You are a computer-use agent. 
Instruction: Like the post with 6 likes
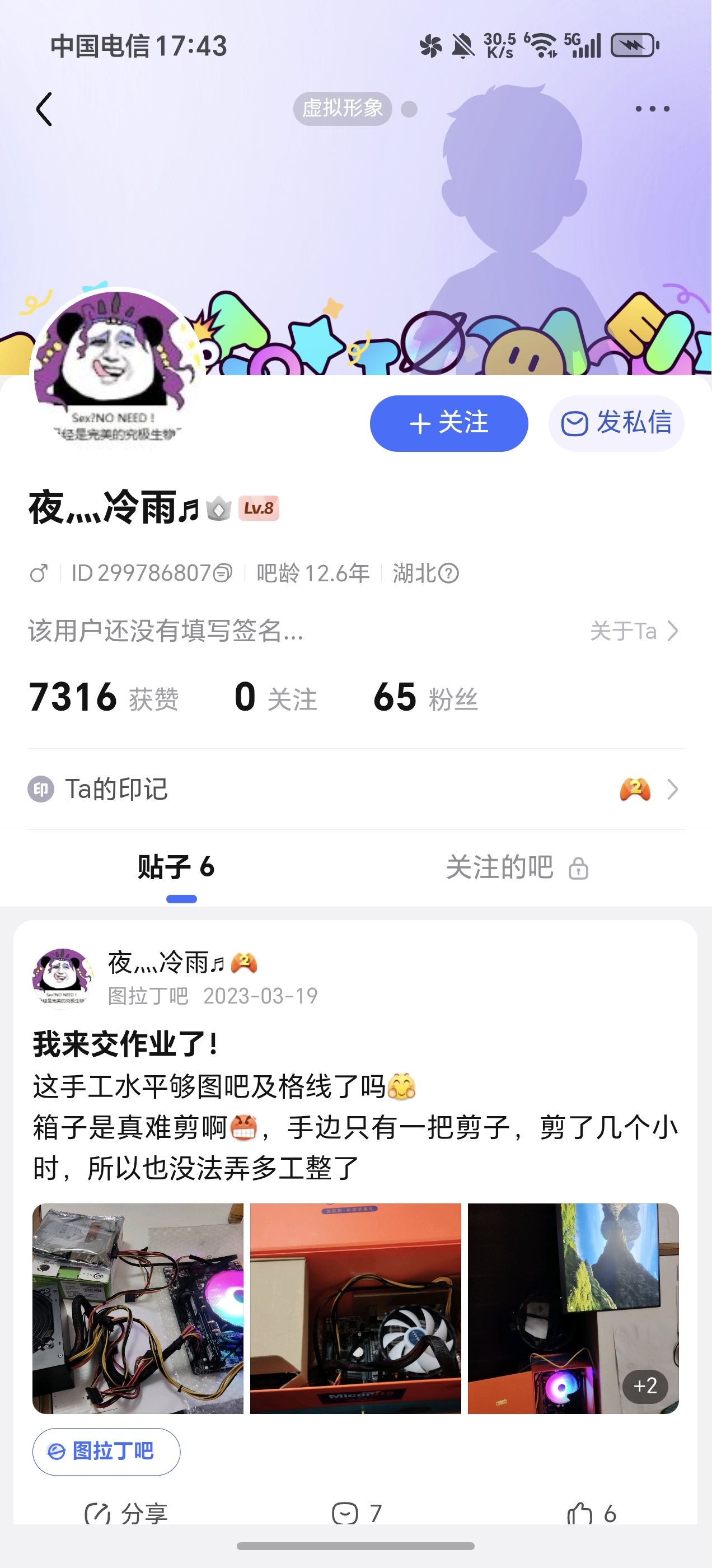click(x=591, y=1513)
